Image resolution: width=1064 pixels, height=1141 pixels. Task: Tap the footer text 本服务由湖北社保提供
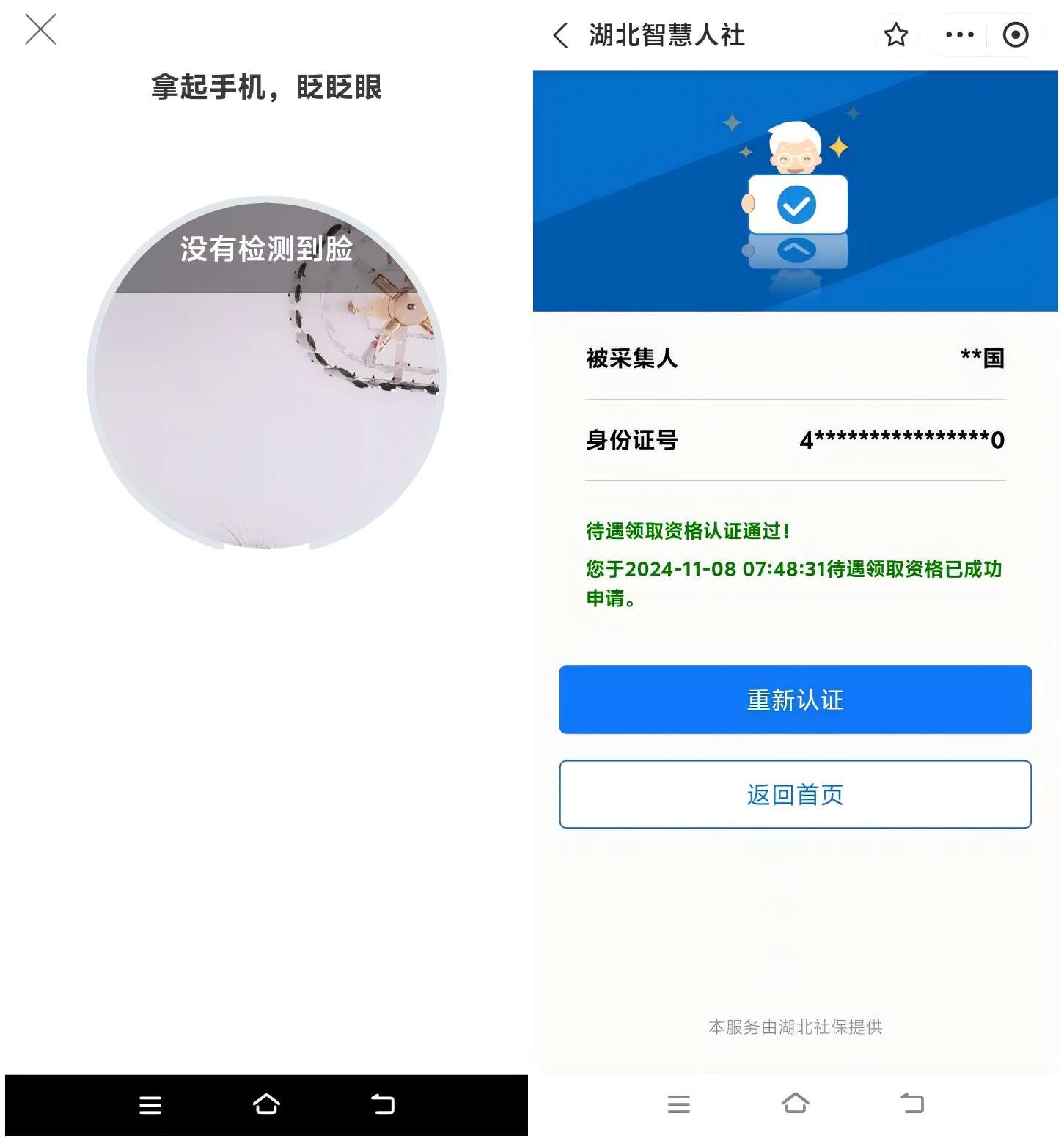click(x=796, y=1027)
